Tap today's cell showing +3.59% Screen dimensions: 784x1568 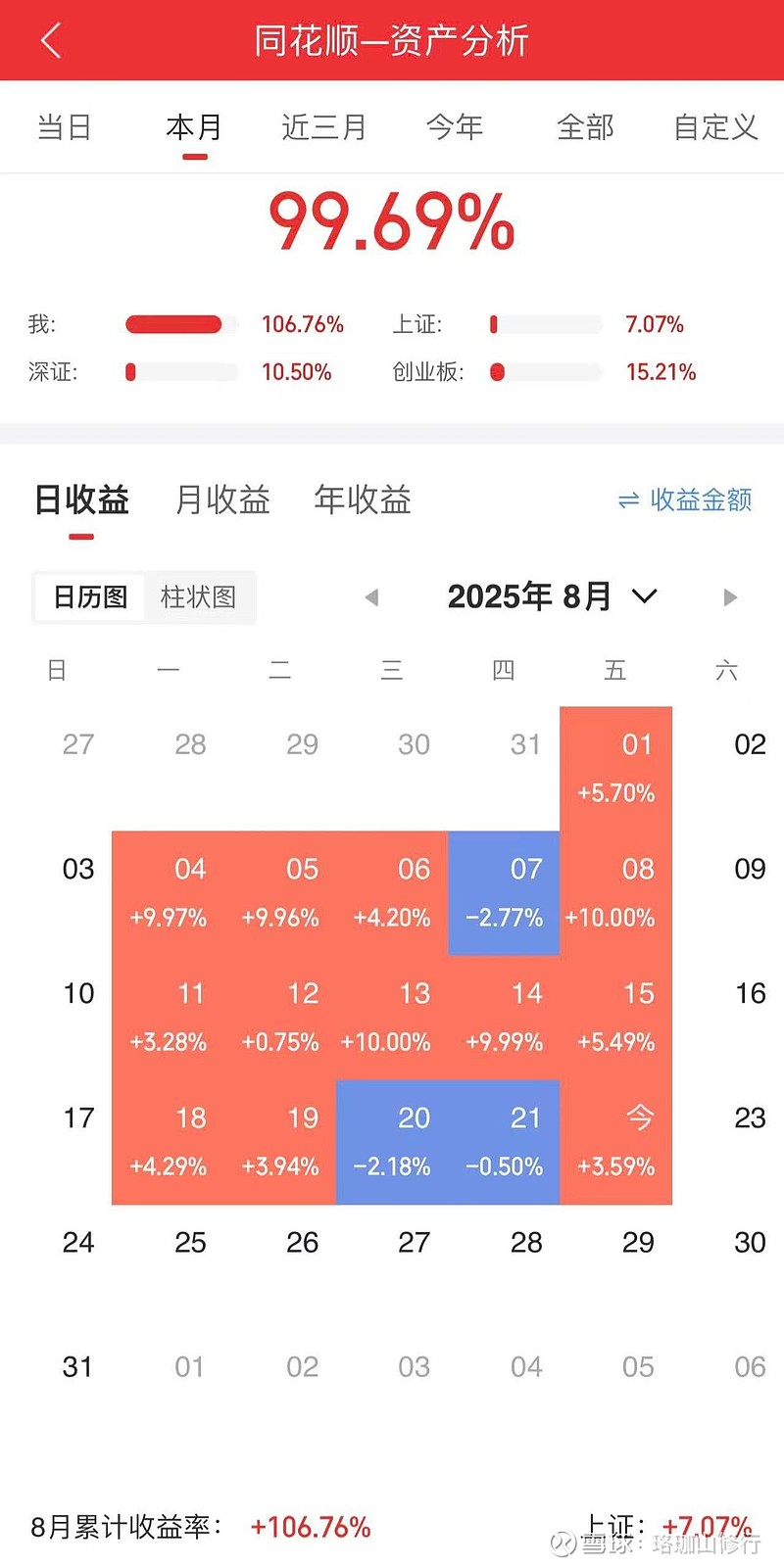(615, 1142)
